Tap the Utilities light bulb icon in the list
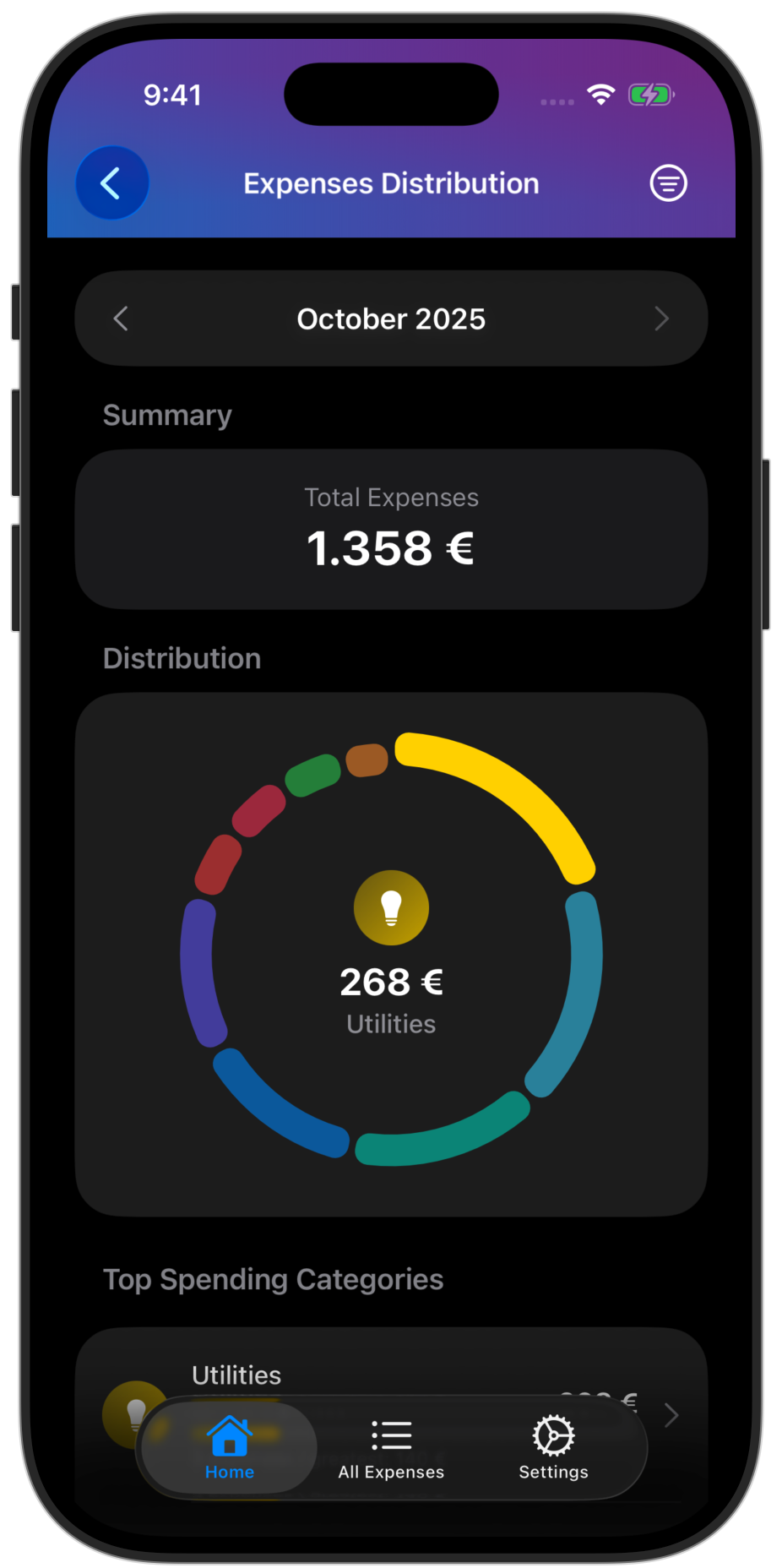 137,1413
